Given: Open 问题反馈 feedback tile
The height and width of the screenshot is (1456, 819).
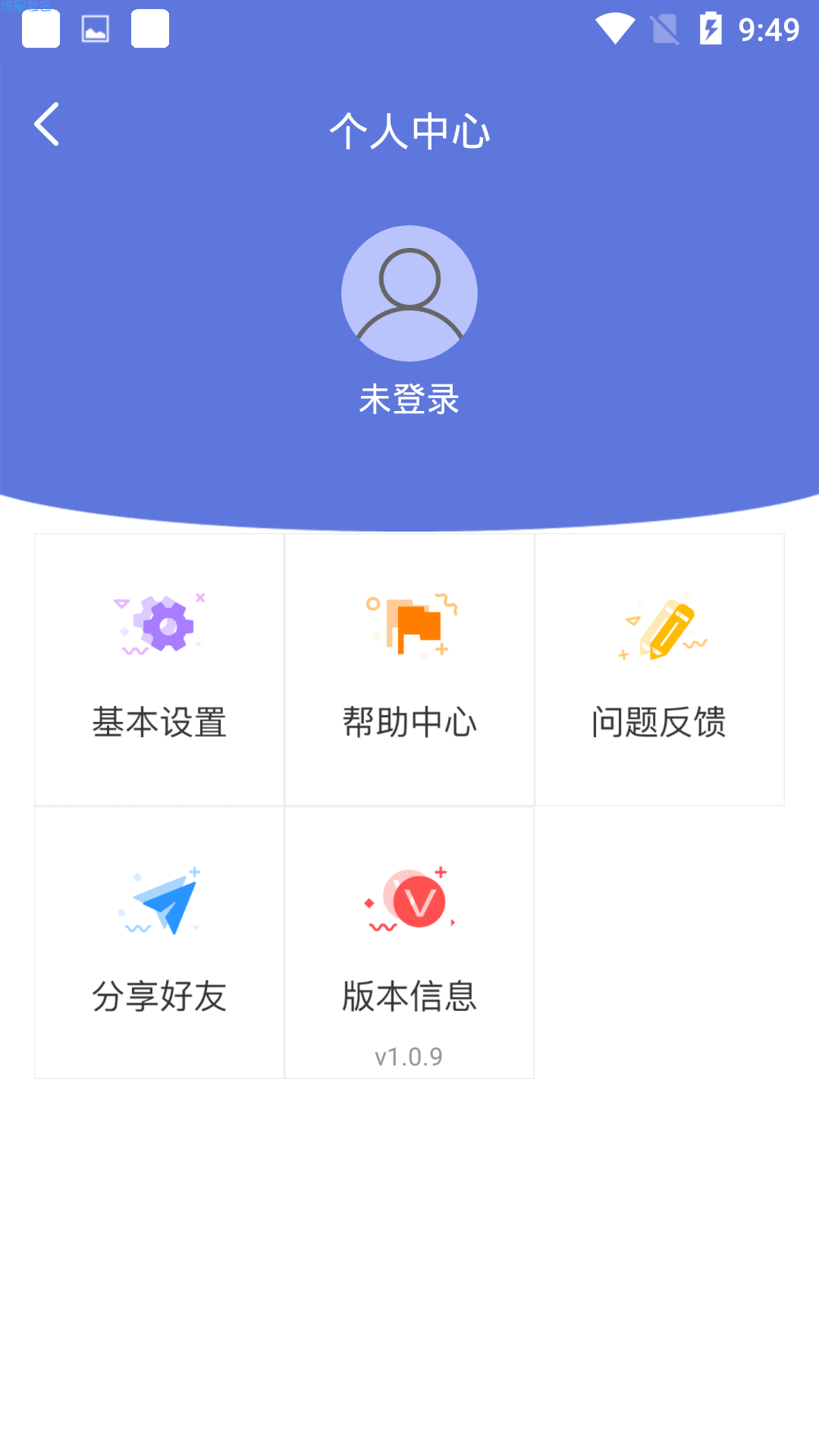Looking at the screenshot, I should tap(660, 670).
